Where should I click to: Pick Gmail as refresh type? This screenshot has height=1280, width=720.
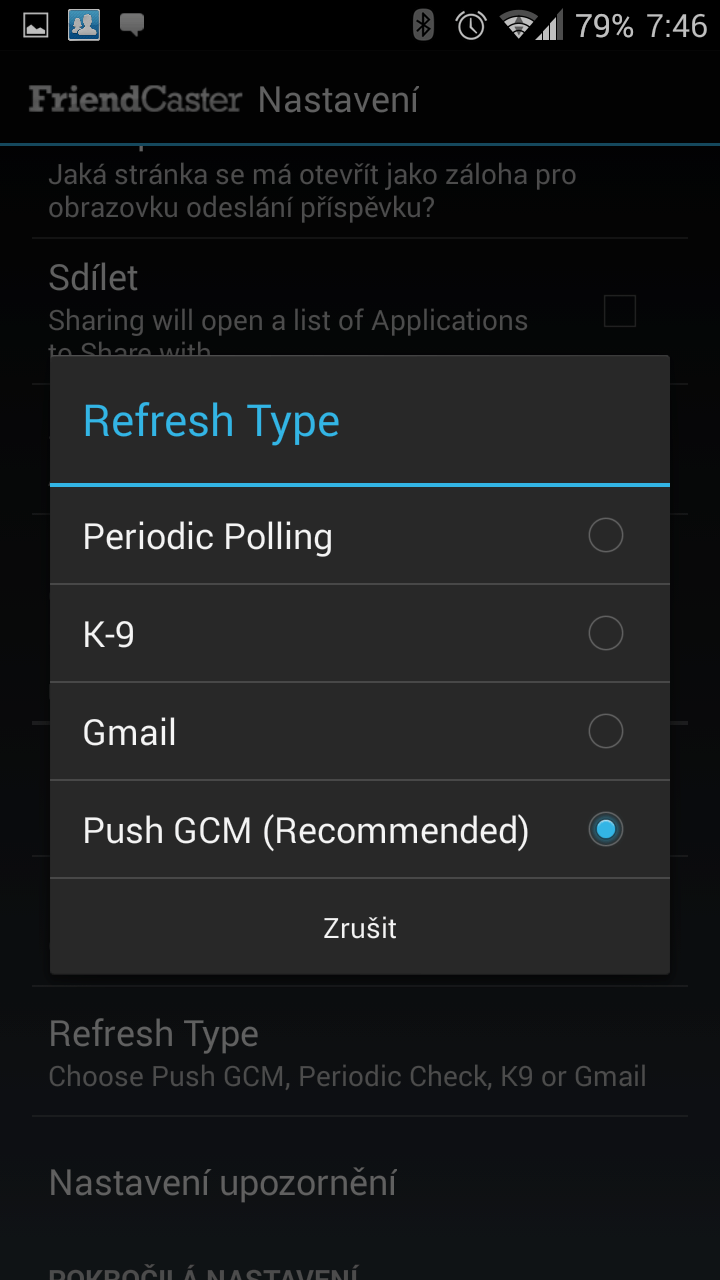[360, 732]
